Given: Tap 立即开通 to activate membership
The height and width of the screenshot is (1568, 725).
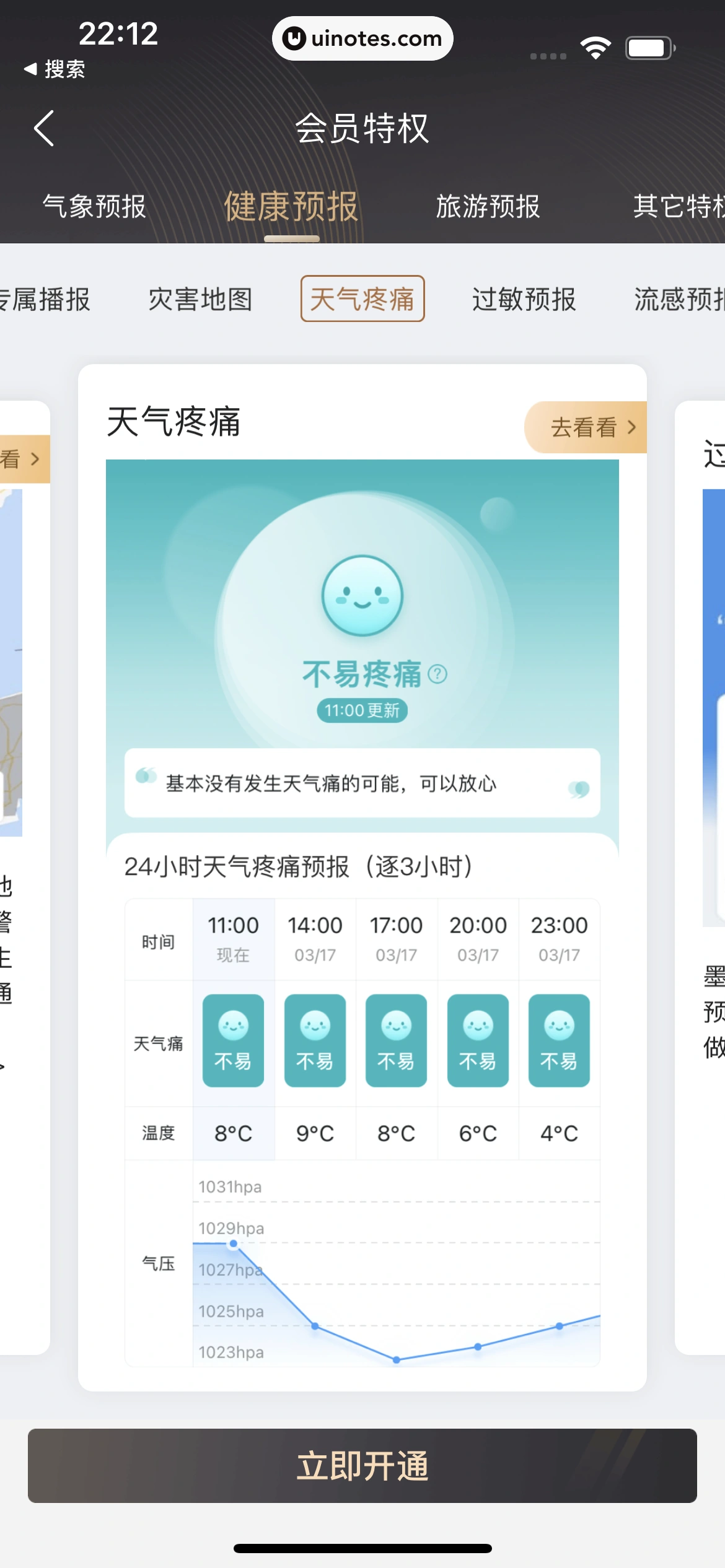Looking at the screenshot, I should 362,1466.
